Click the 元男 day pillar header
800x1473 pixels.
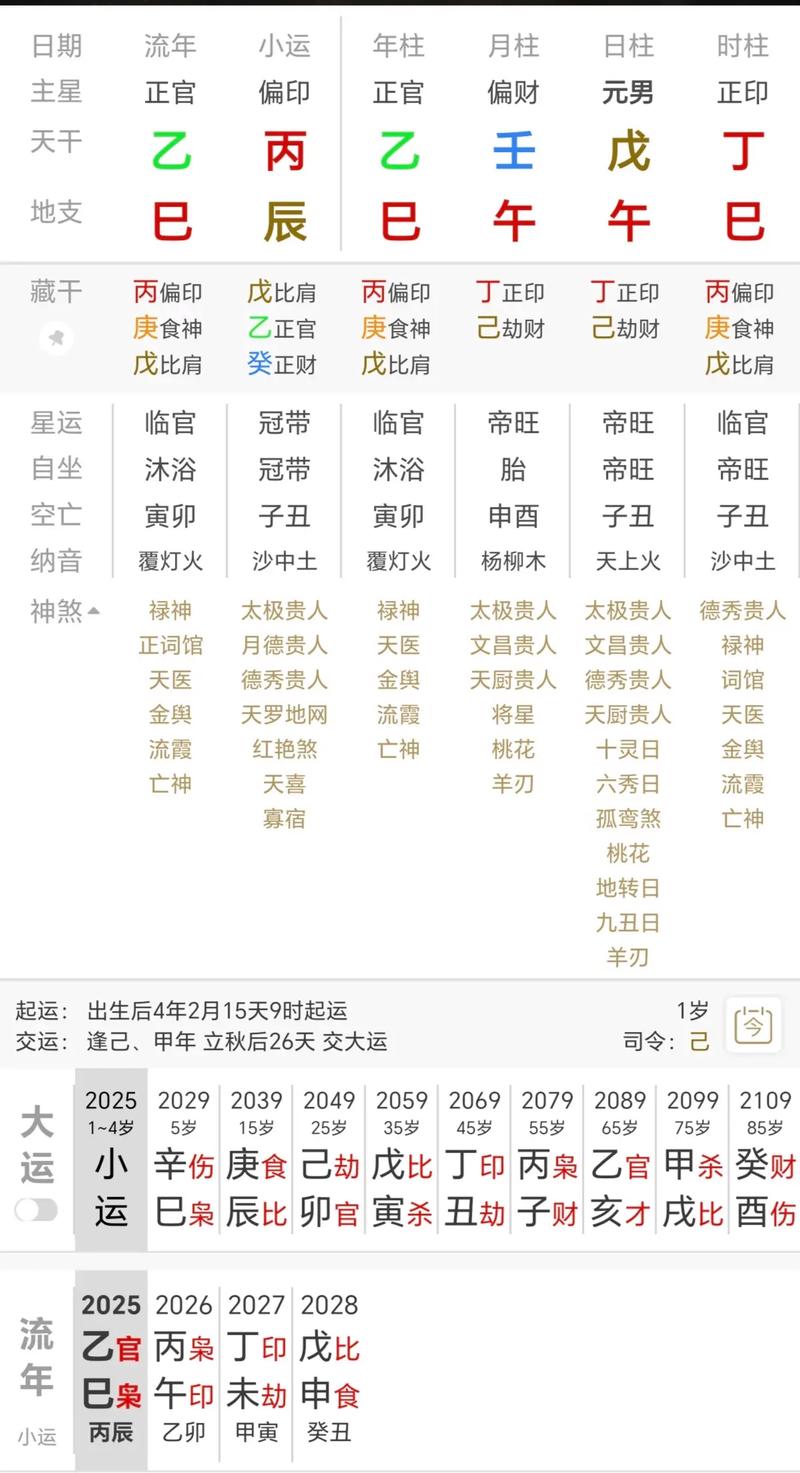[x=627, y=93]
